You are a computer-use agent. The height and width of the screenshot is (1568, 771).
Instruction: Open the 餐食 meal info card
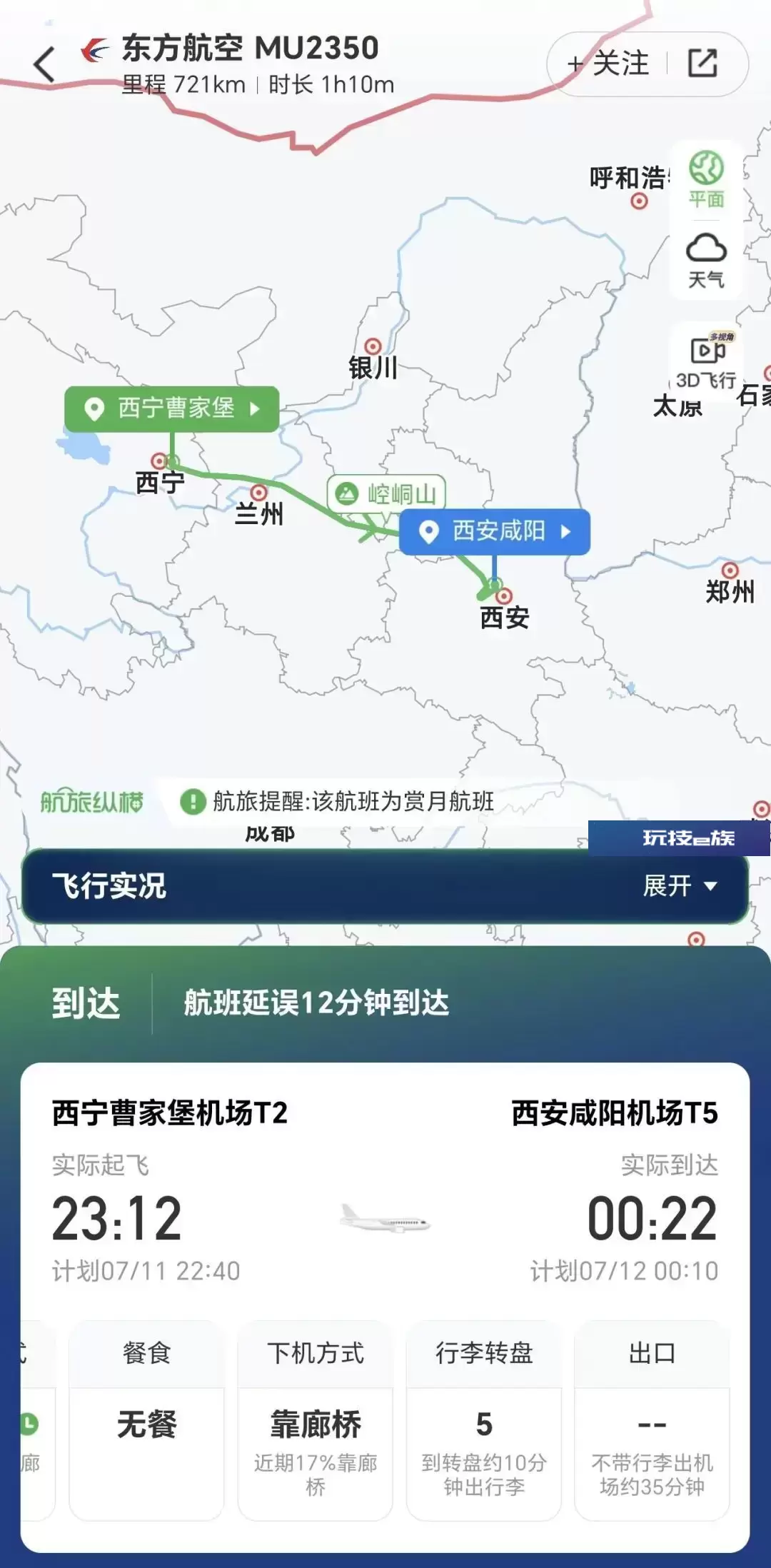pos(146,1421)
